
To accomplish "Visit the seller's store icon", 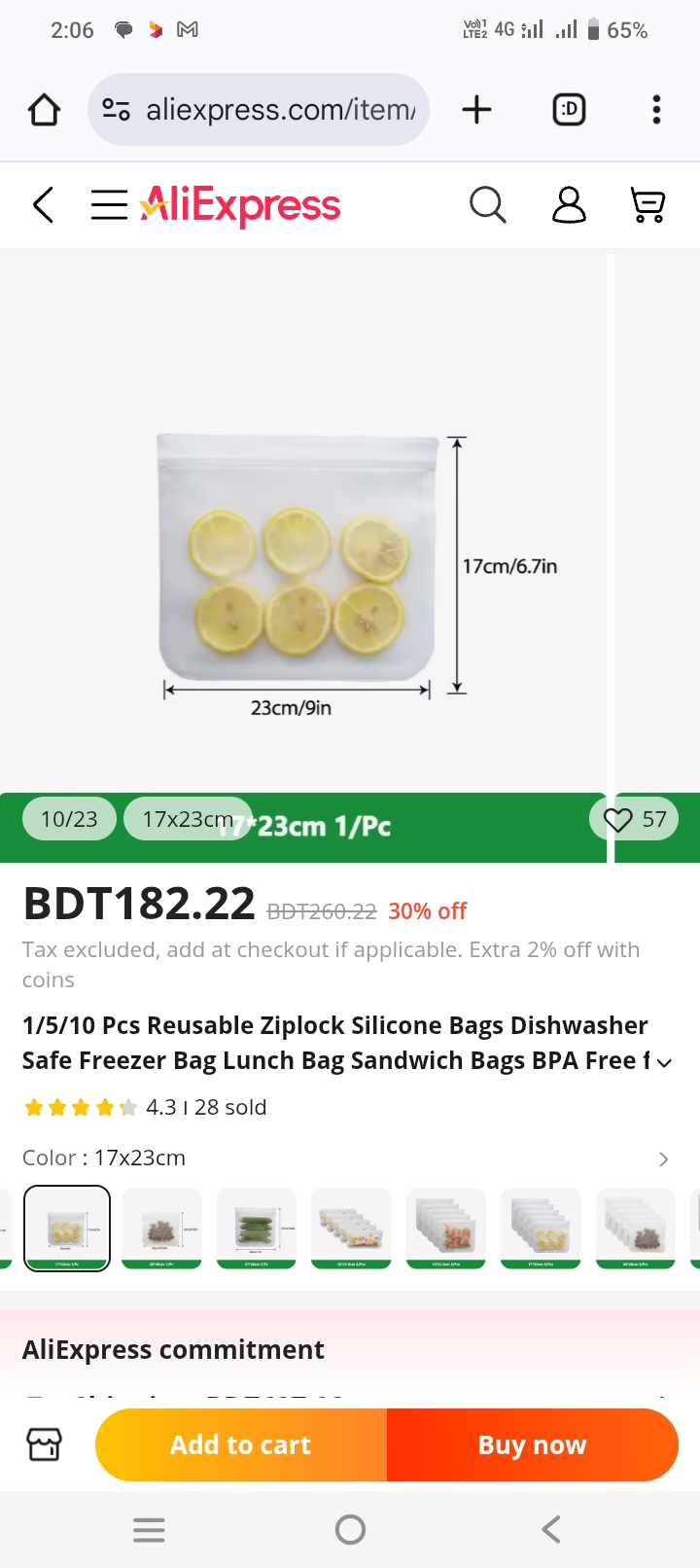I will [44, 1444].
